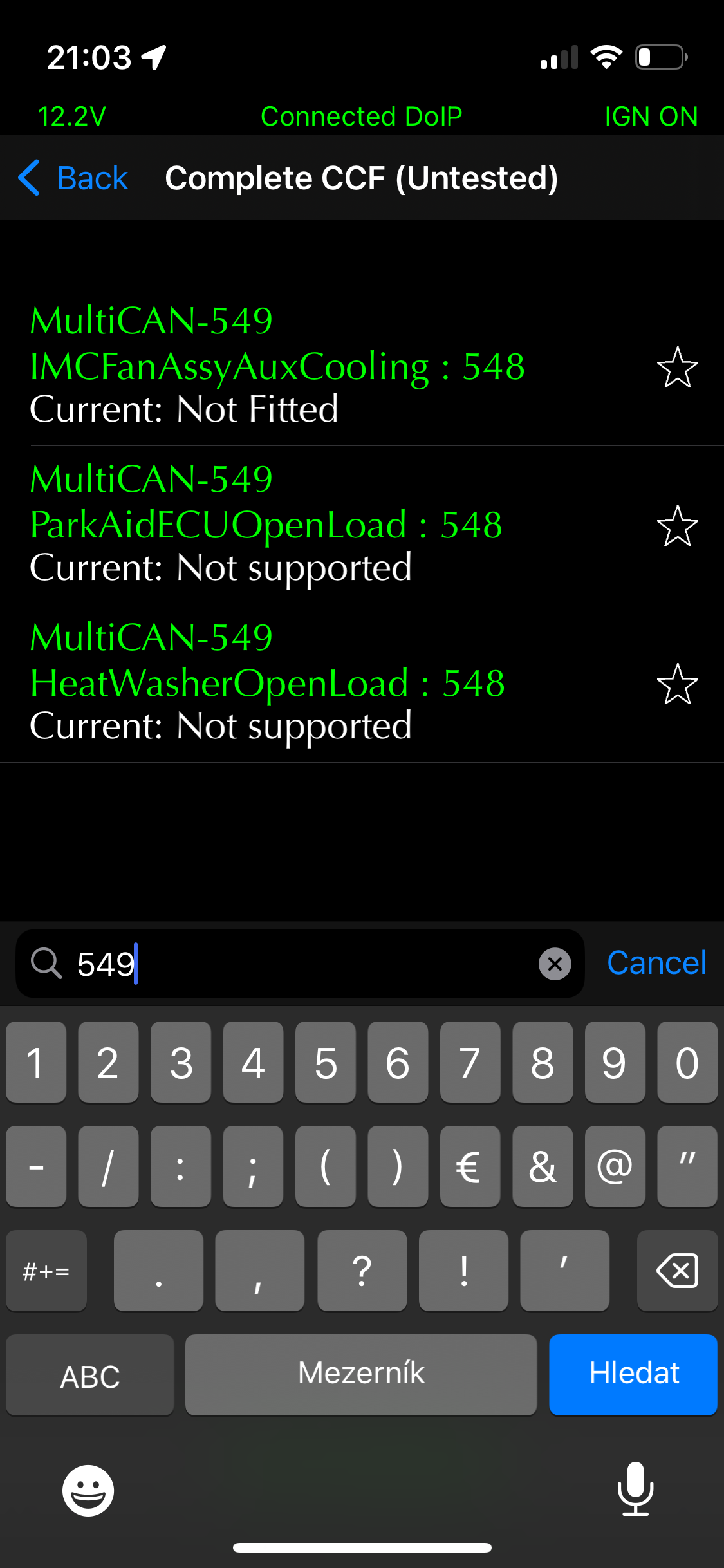Open the HeatWasherOpenLoad : 548 row
724x1568 pixels.
tap(362, 684)
